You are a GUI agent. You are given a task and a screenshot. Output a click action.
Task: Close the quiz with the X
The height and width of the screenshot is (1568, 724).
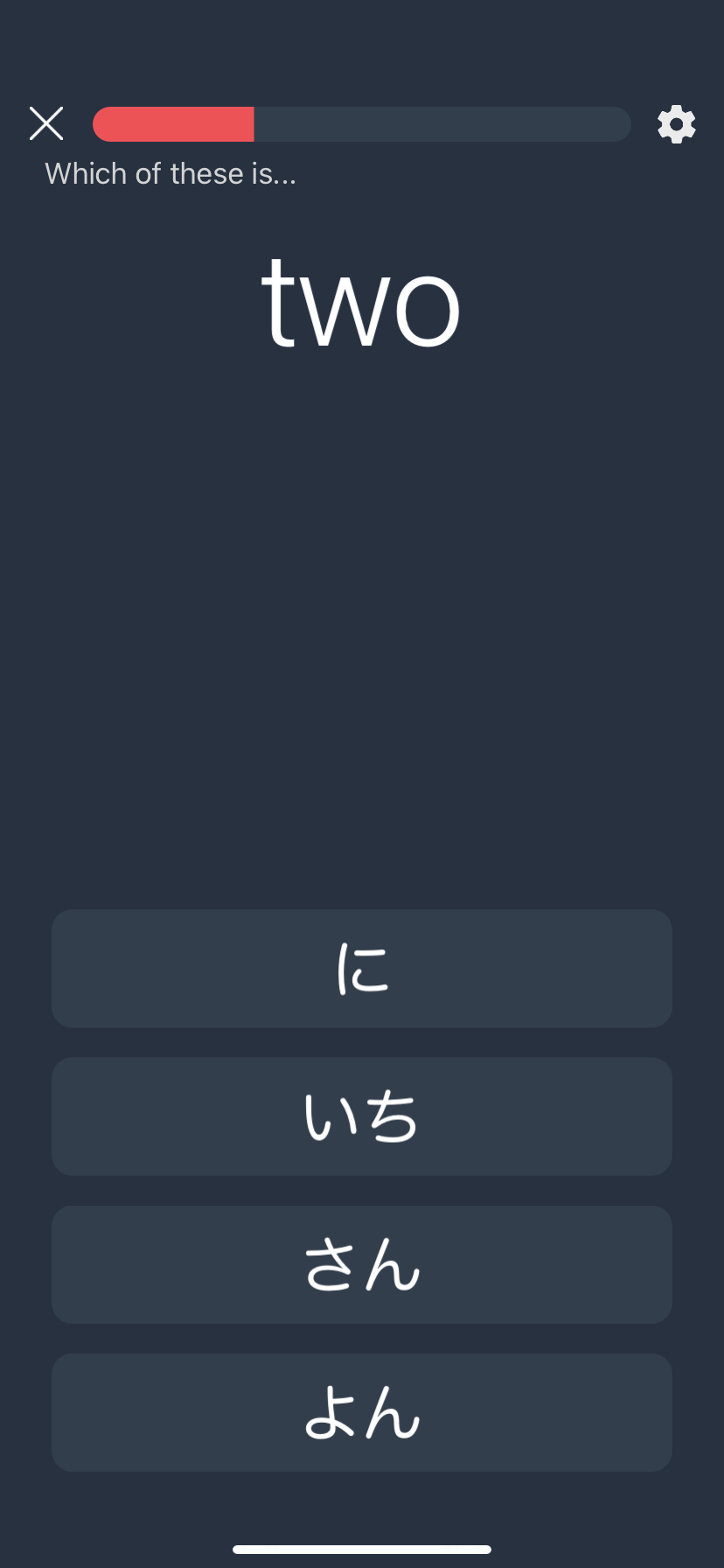(46, 124)
